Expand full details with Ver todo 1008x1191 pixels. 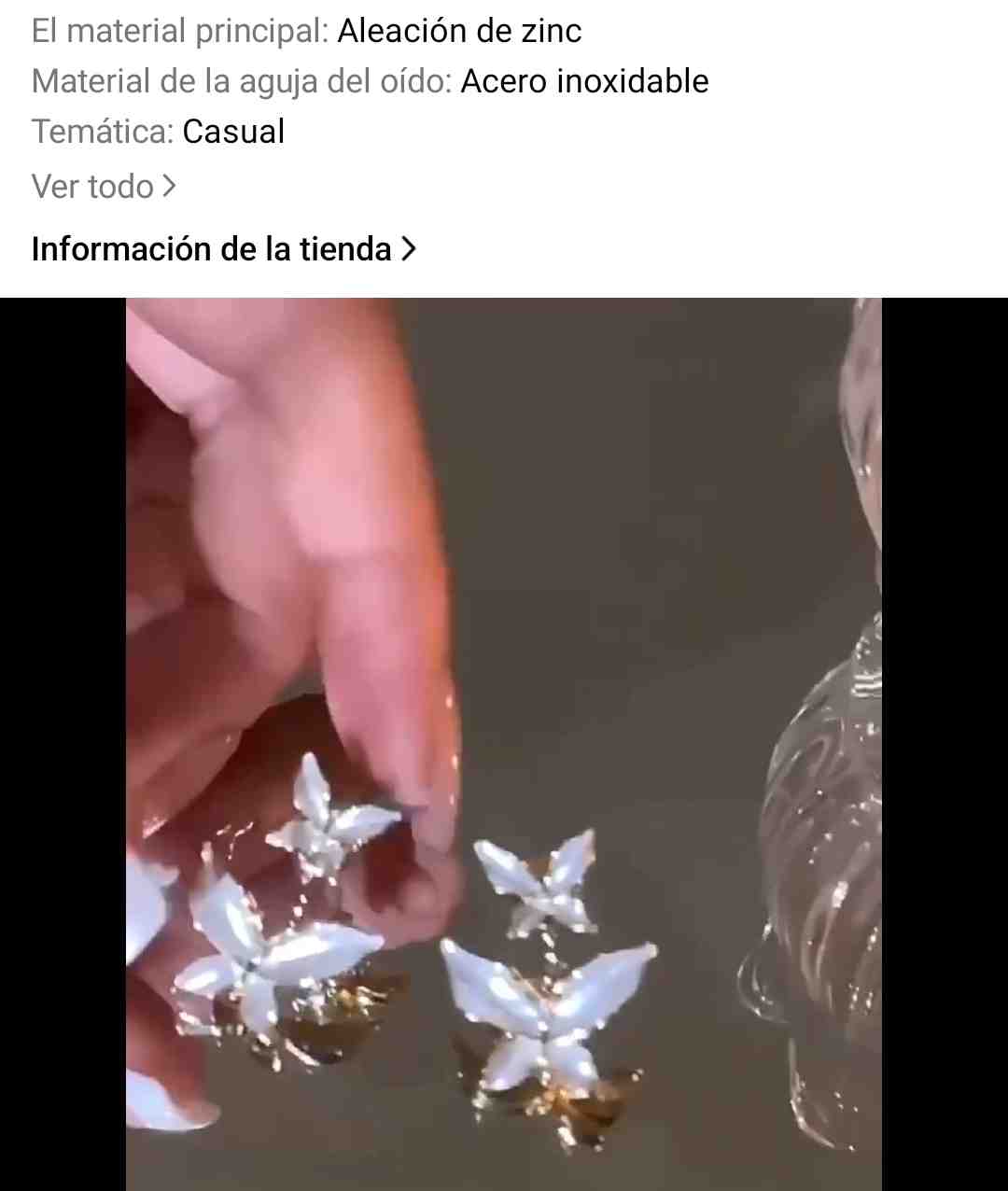[103, 187]
